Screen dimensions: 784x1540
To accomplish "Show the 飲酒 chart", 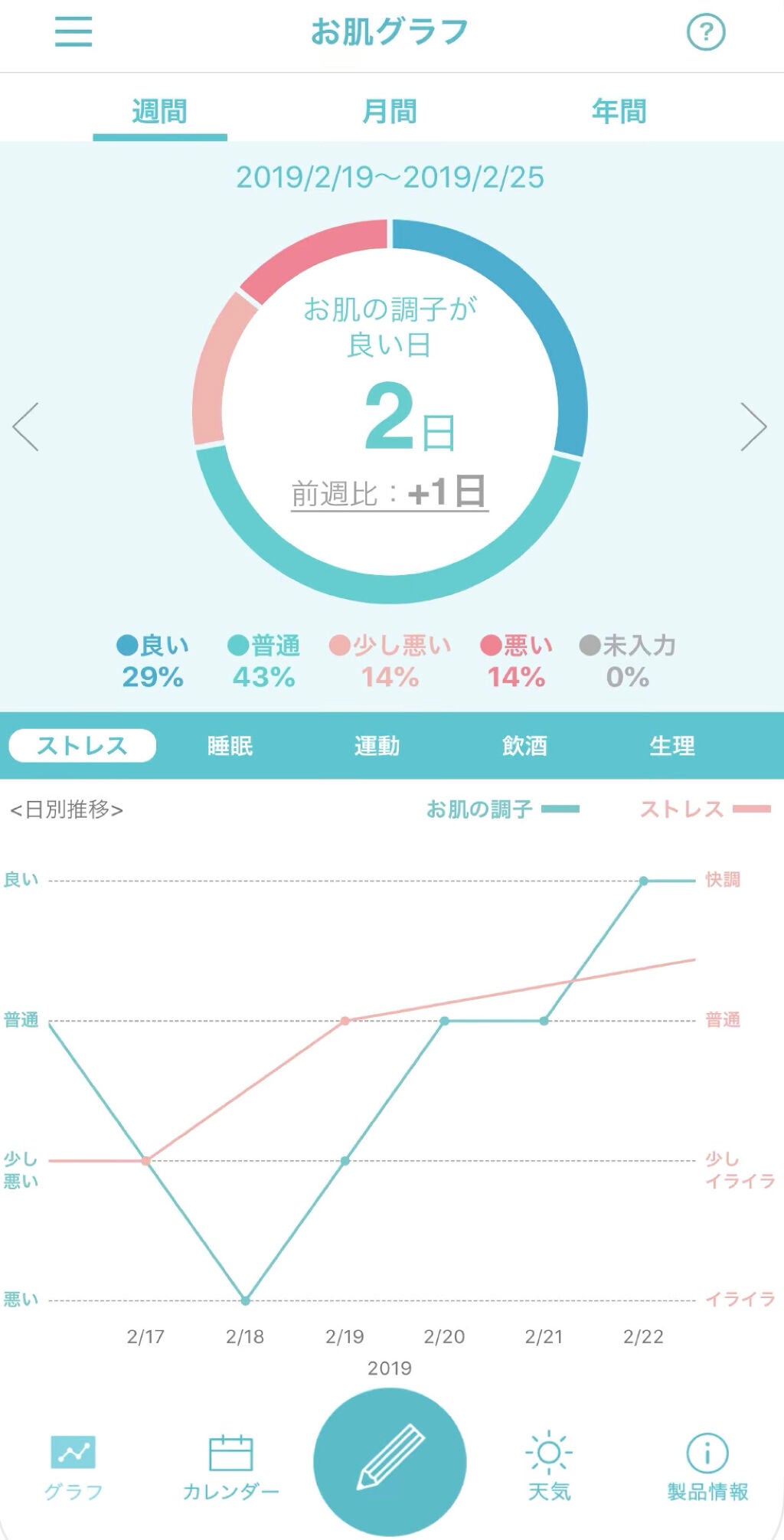I will [x=524, y=746].
